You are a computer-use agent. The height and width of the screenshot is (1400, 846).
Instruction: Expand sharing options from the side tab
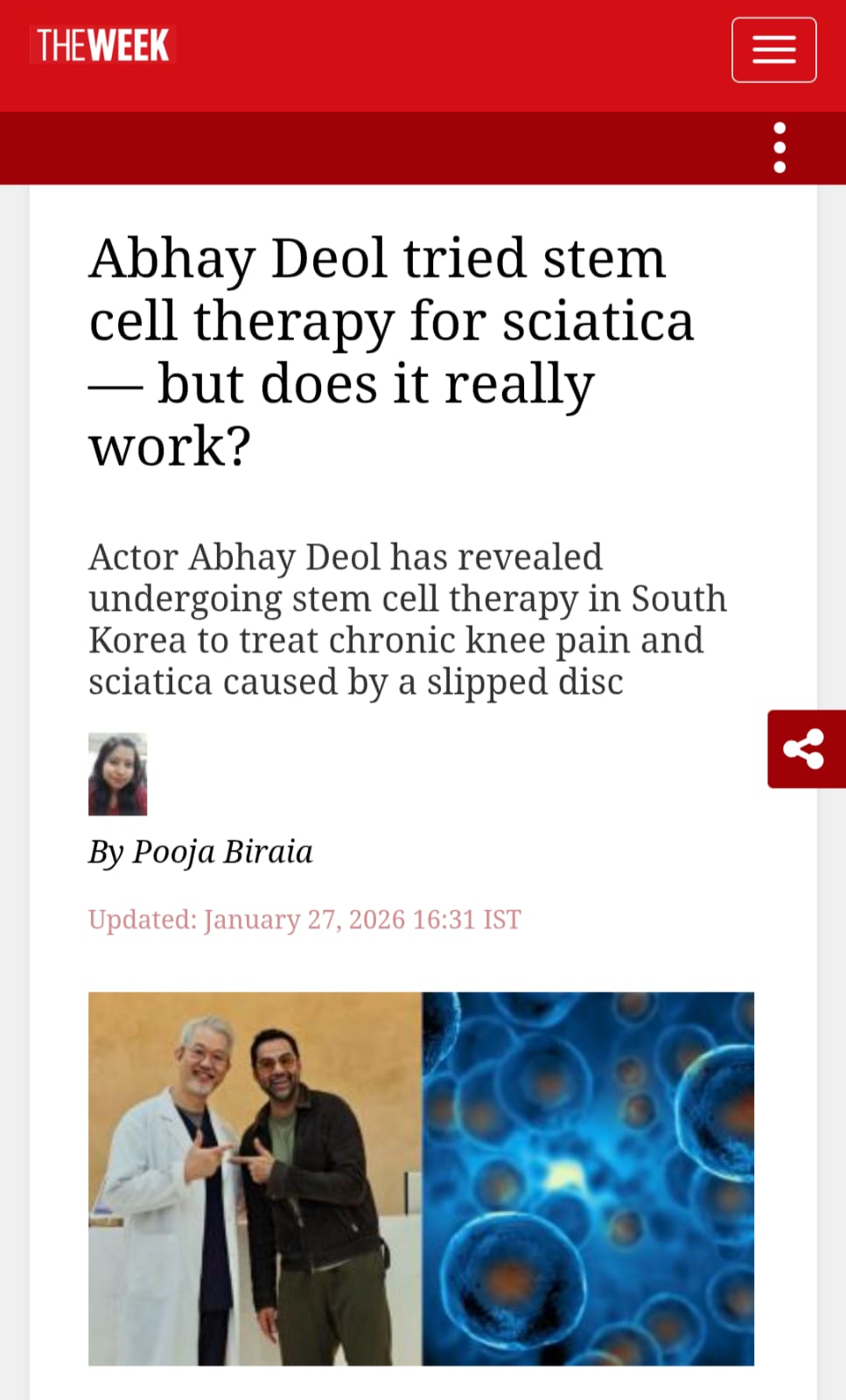pos(805,748)
